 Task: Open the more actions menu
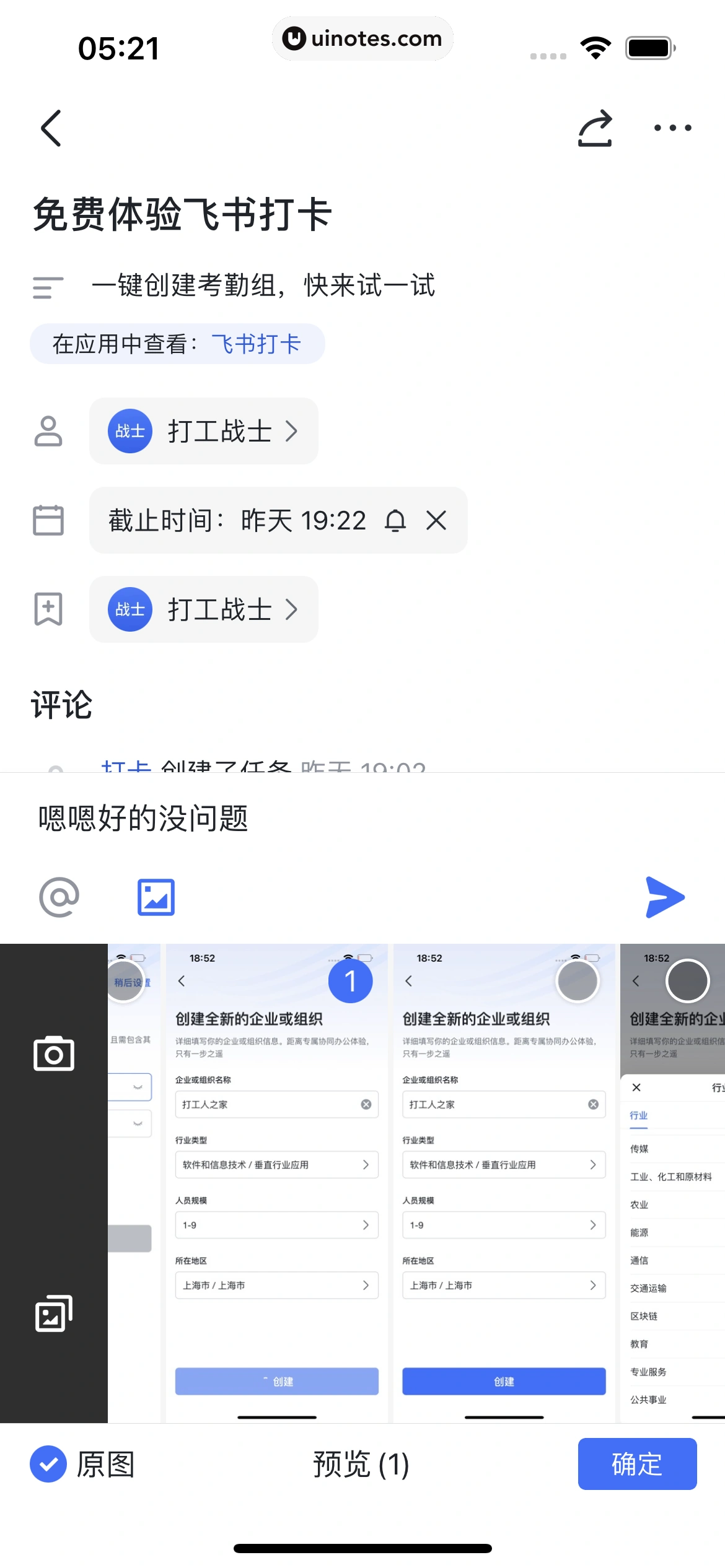[672, 128]
